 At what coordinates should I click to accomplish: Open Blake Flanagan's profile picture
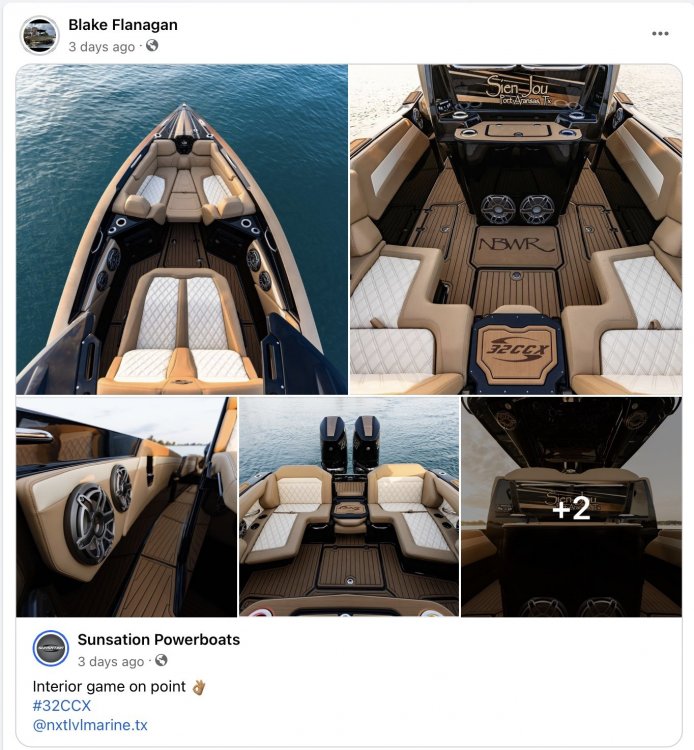pos(40,35)
